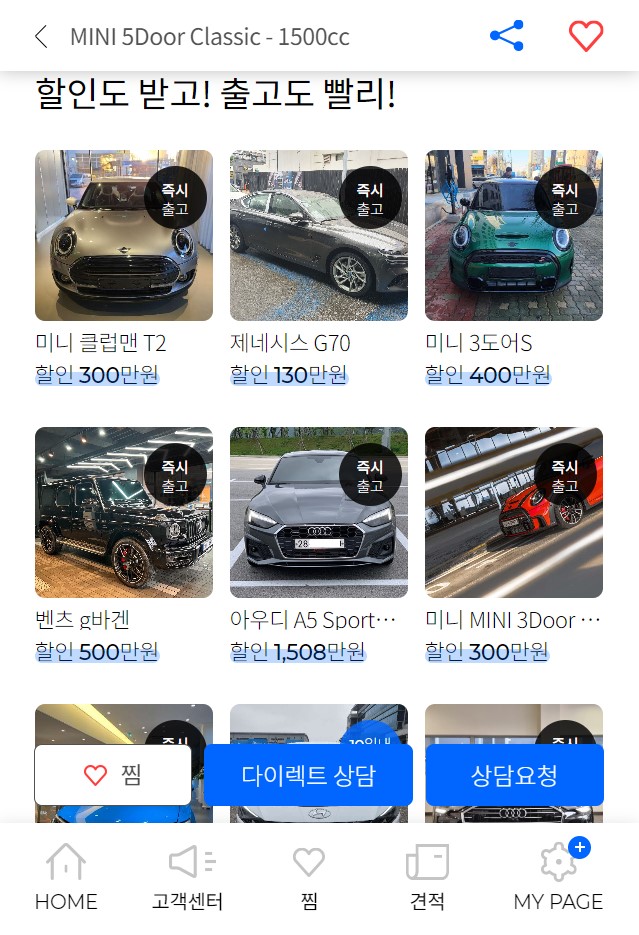Image resolution: width=639 pixels, height=935 pixels.
Task: Open the 고객센터 tab
Action: tap(188, 878)
